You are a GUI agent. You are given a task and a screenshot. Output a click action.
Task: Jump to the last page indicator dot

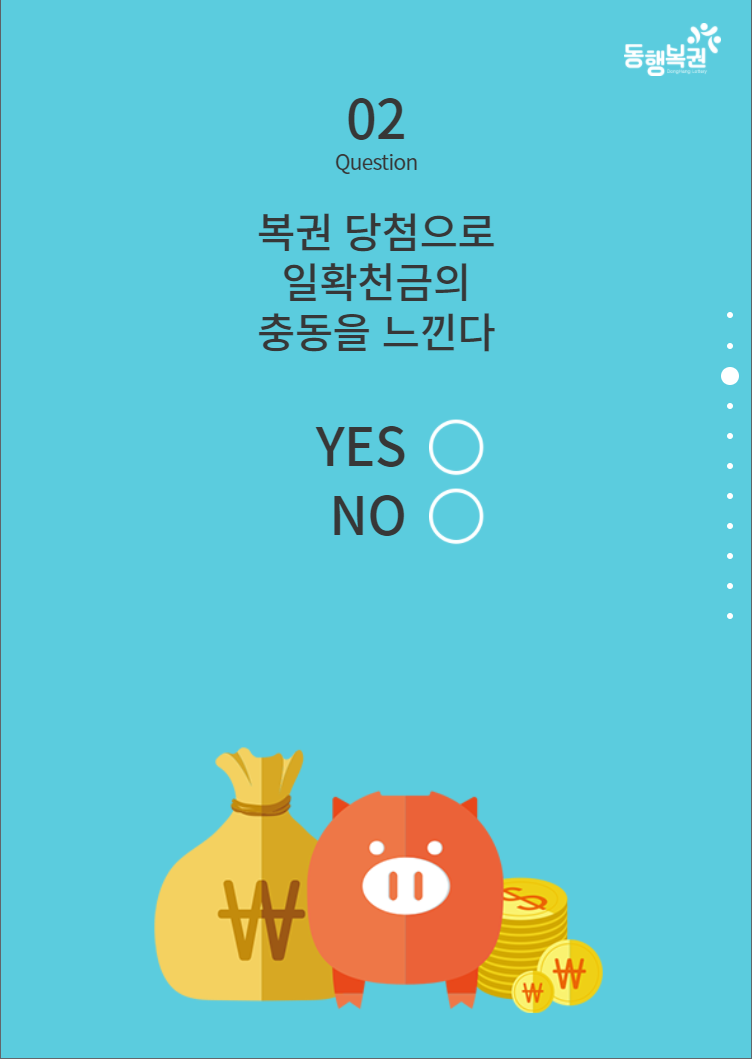(x=730, y=616)
